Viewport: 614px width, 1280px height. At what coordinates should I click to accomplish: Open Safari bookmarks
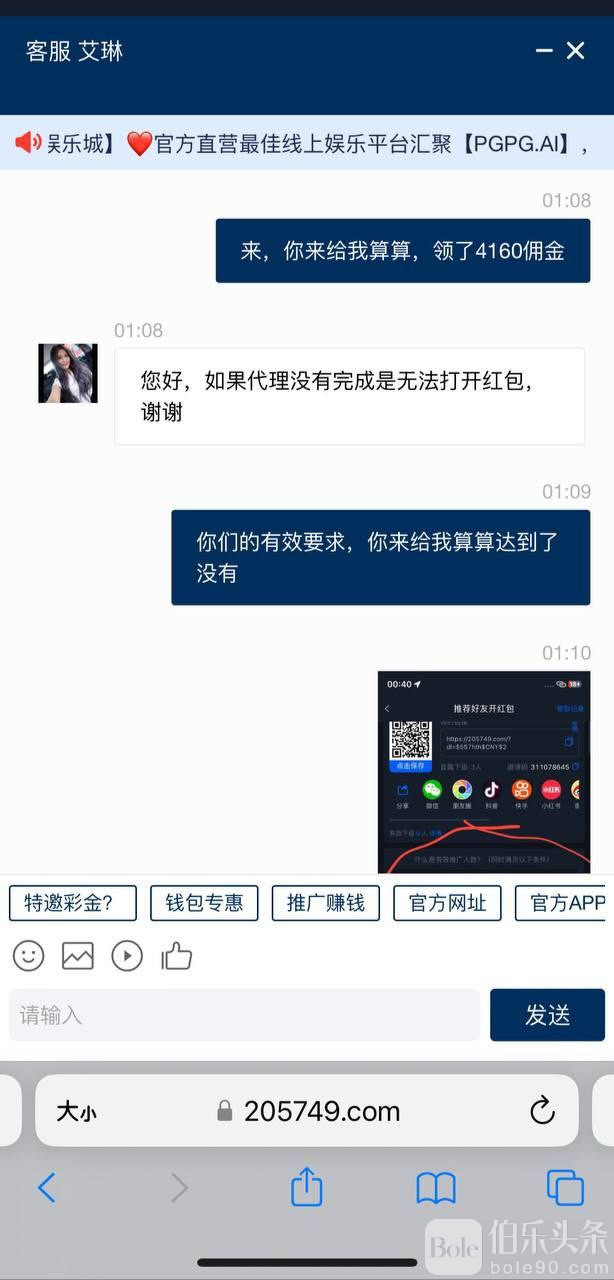click(x=436, y=1188)
